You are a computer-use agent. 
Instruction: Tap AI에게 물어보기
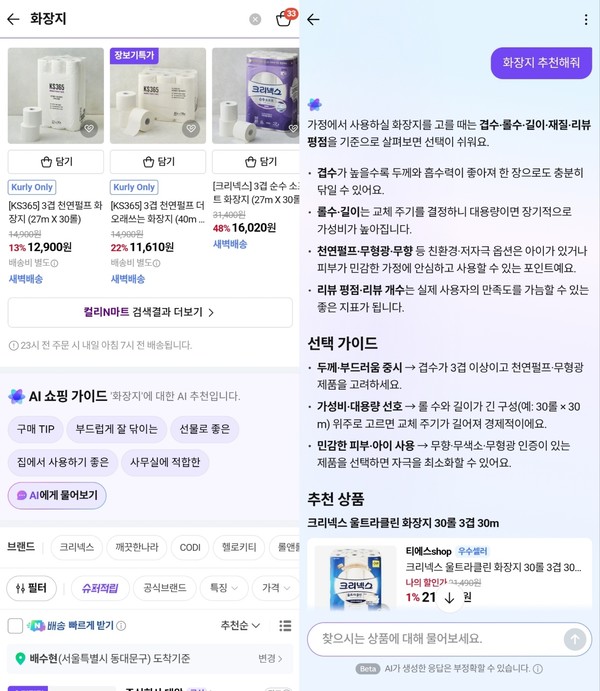[x=56, y=495]
